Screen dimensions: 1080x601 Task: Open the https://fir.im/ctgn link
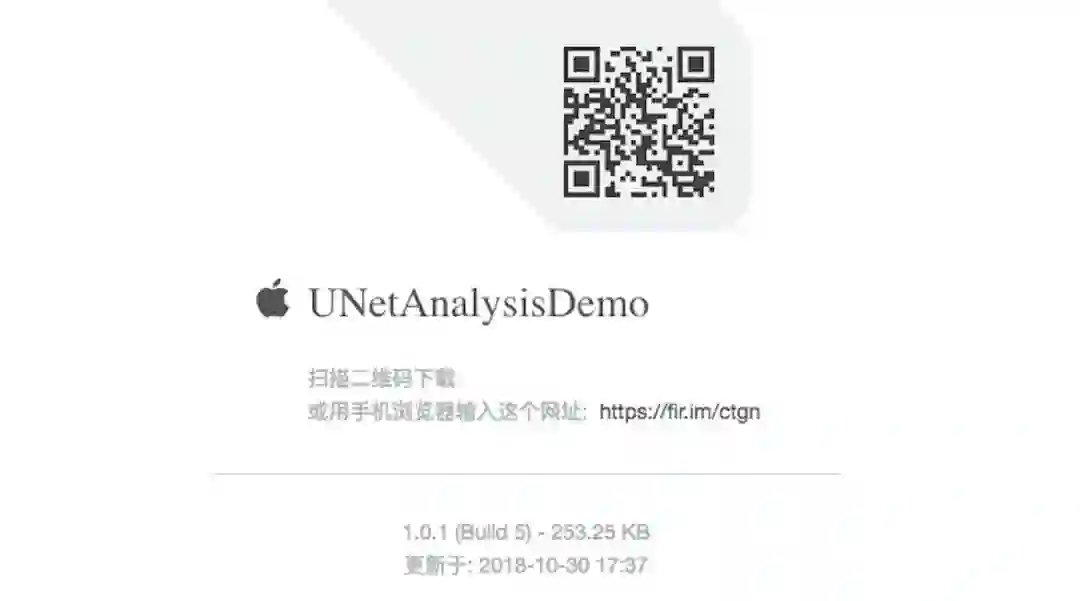tap(679, 412)
